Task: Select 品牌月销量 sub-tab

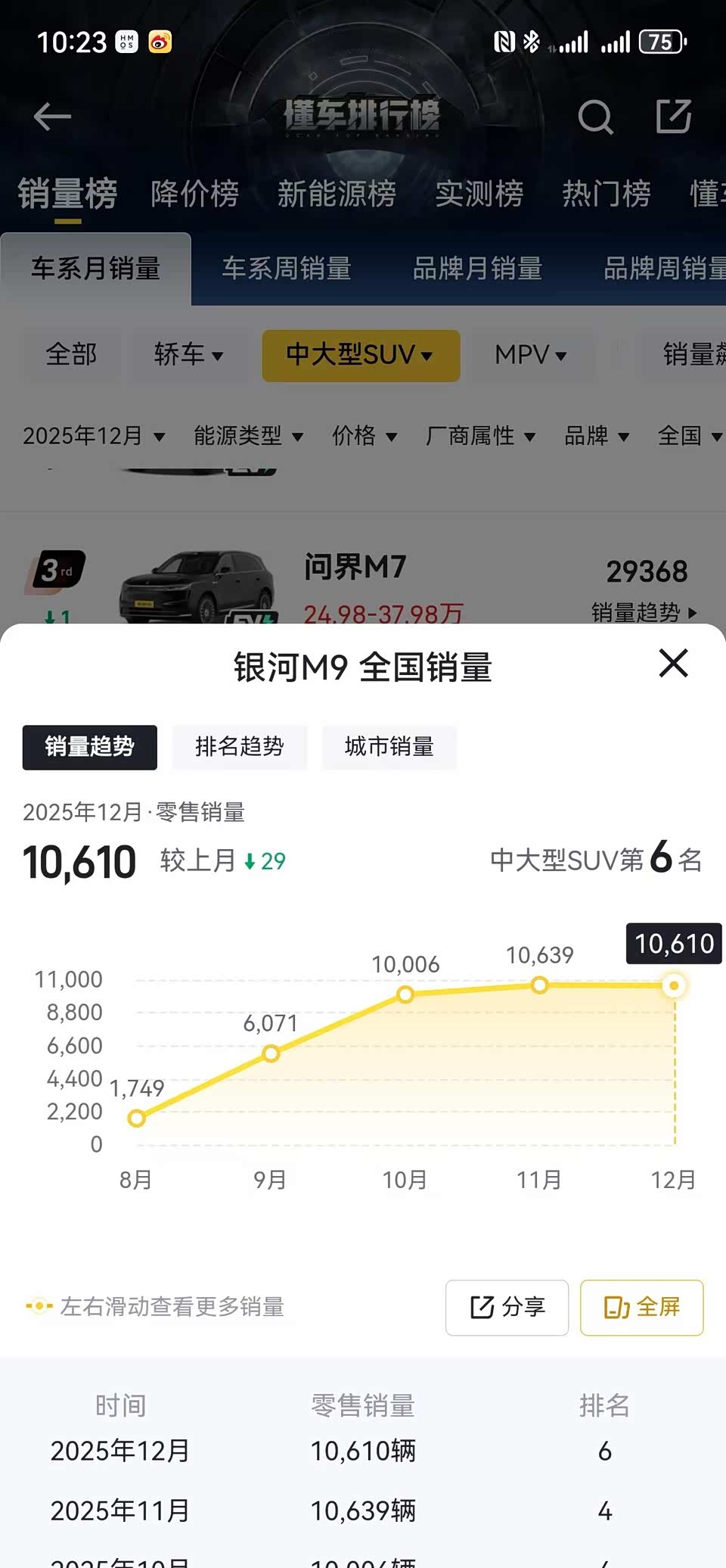Action: click(x=476, y=269)
